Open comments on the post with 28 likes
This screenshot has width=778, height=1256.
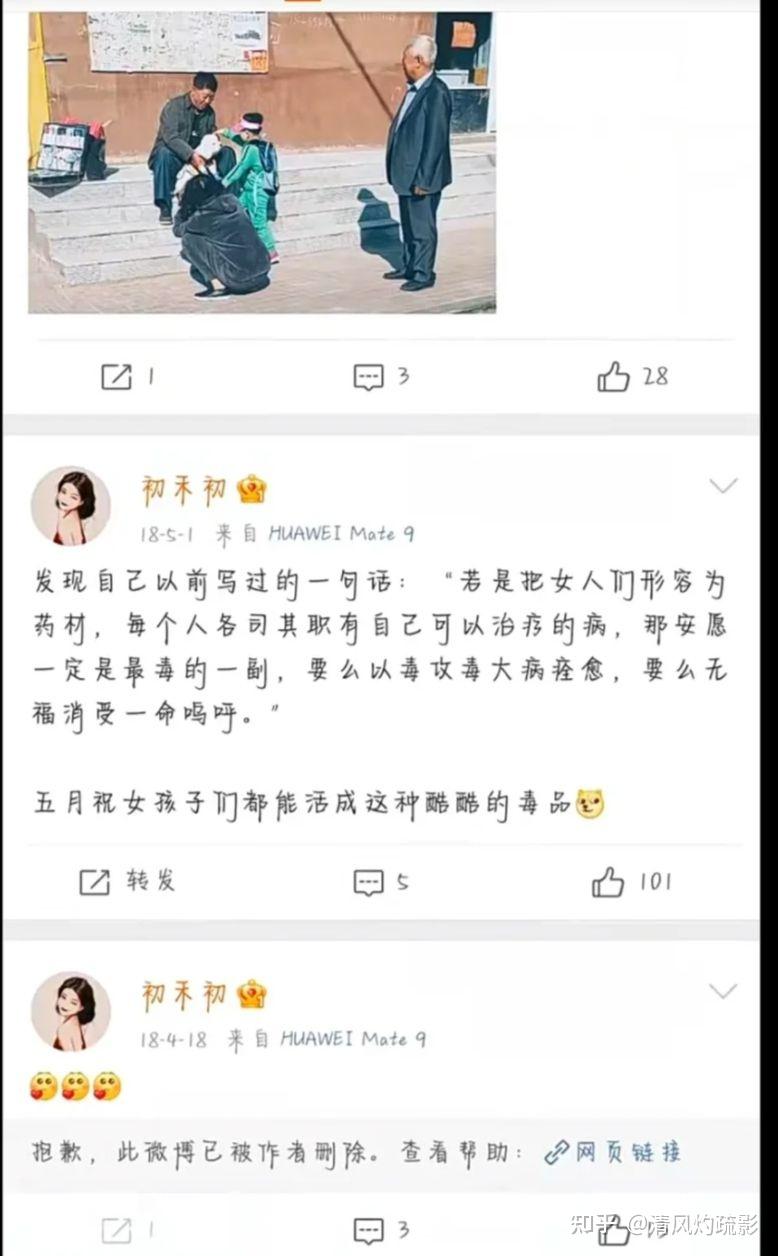tap(381, 377)
